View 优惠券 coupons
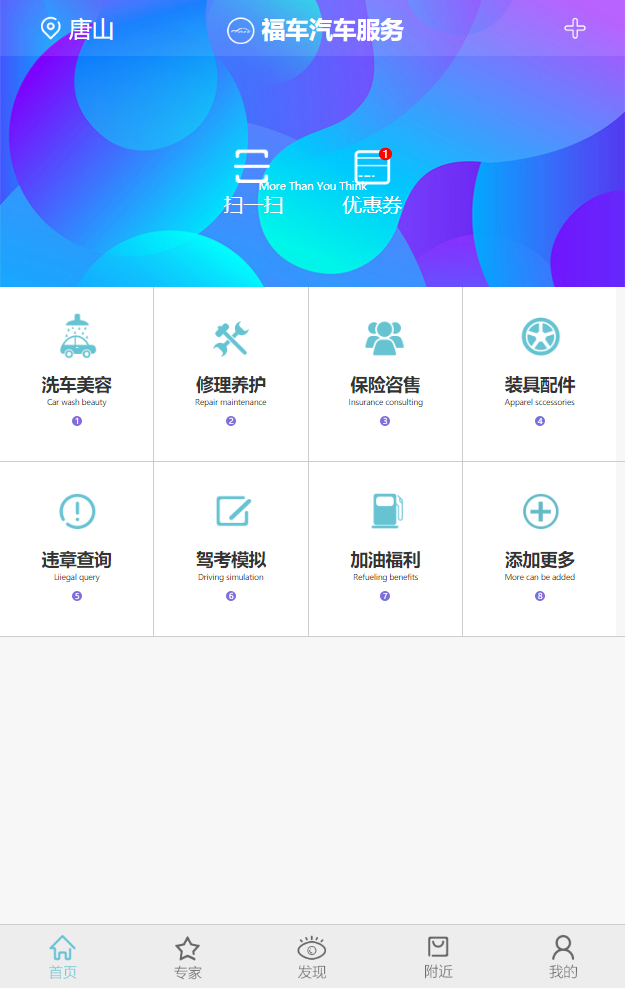 pos(372,180)
